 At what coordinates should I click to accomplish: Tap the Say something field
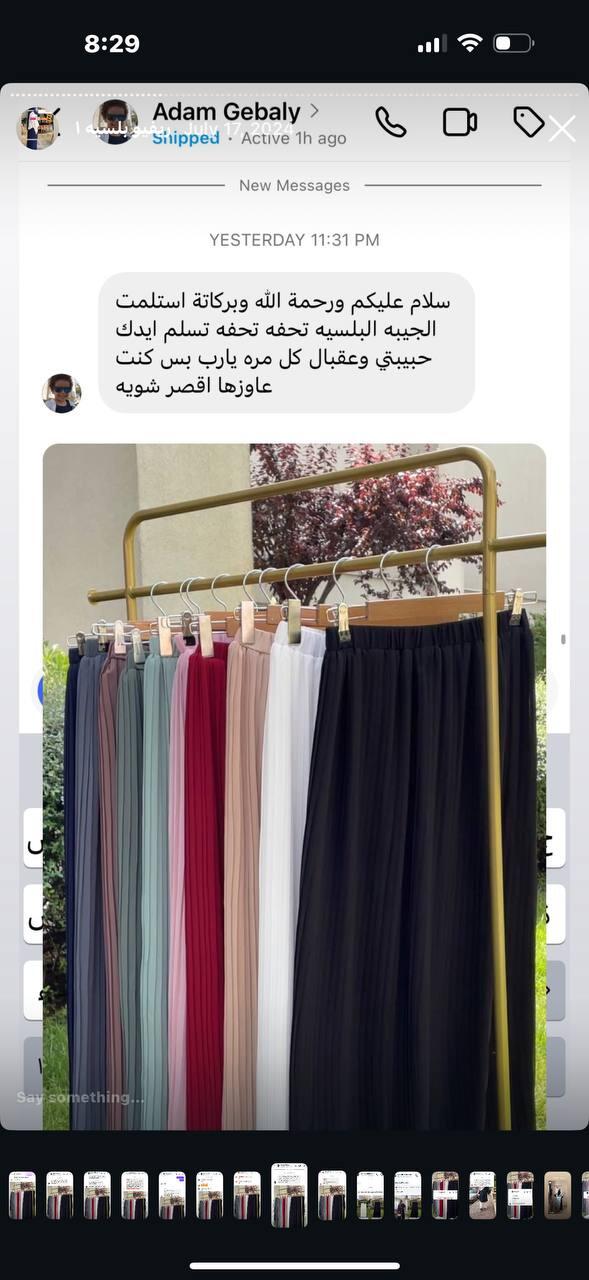tap(80, 1097)
